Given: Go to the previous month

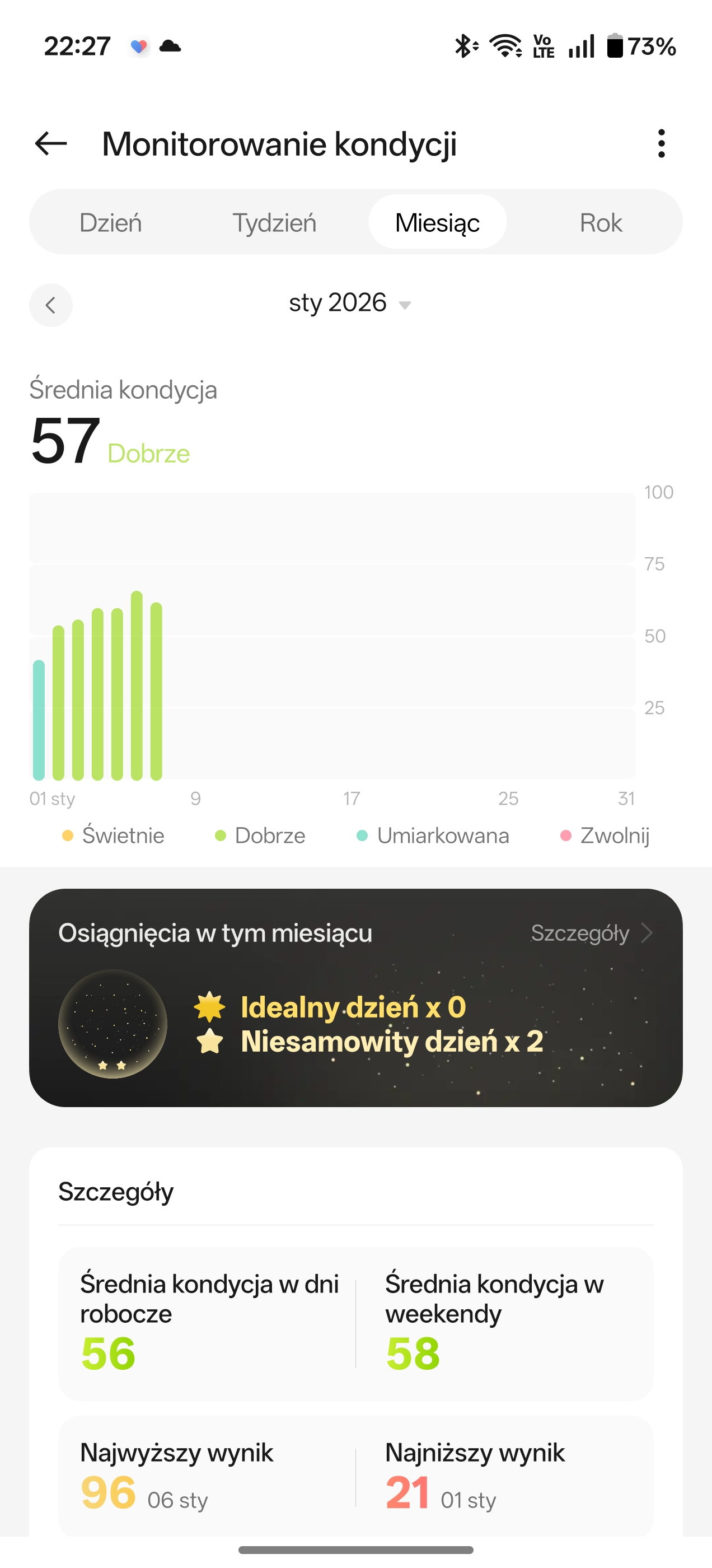Looking at the screenshot, I should [51, 305].
